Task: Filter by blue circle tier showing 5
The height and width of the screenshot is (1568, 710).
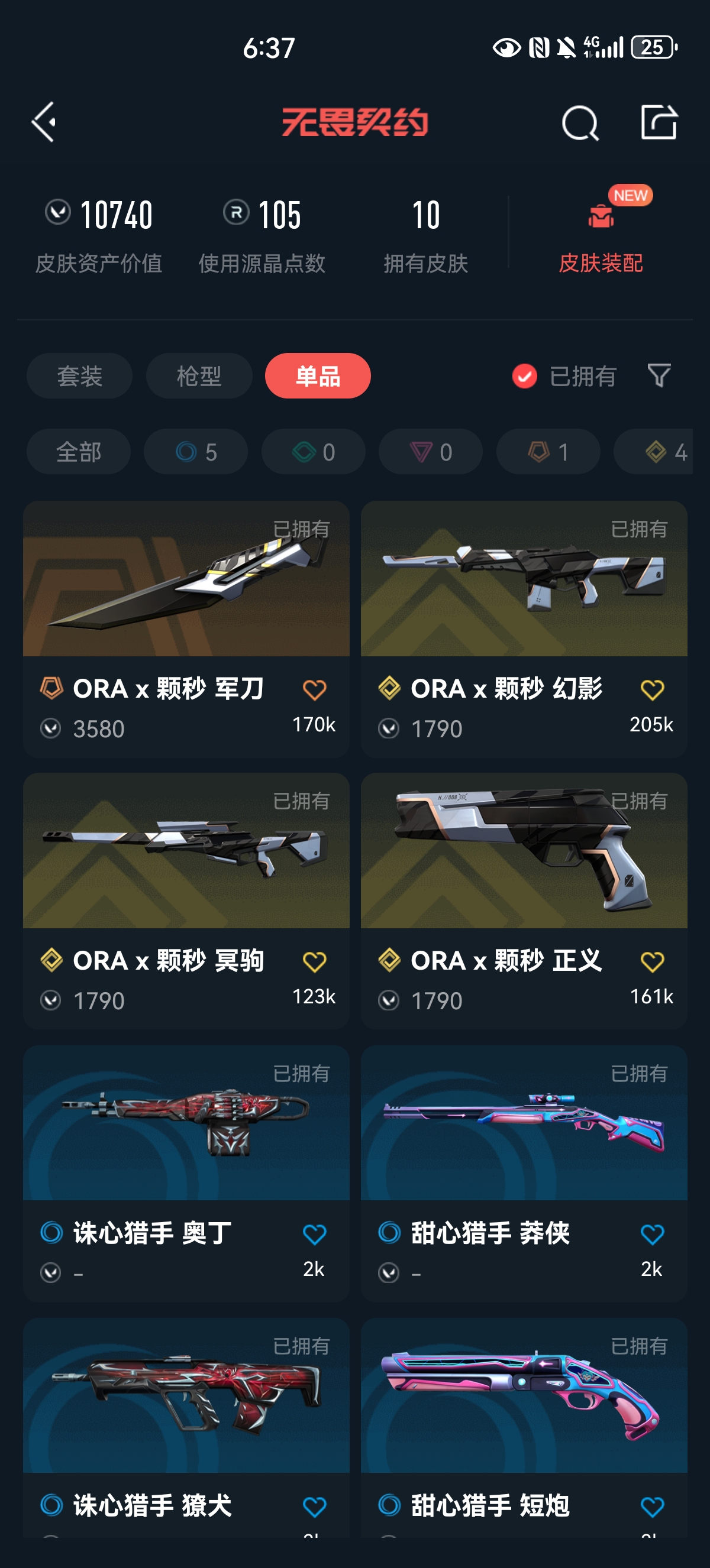Action: click(x=195, y=452)
